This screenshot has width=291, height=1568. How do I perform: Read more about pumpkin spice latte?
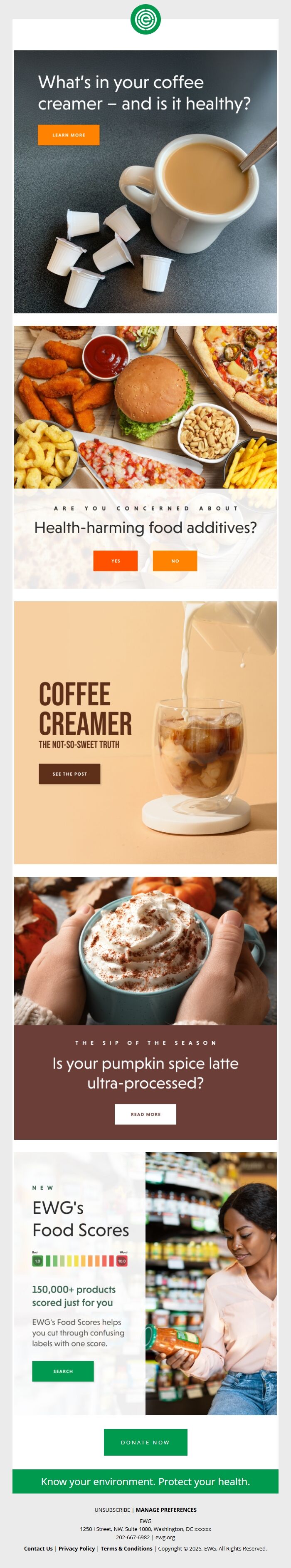pyautogui.click(x=145, y=1114)
